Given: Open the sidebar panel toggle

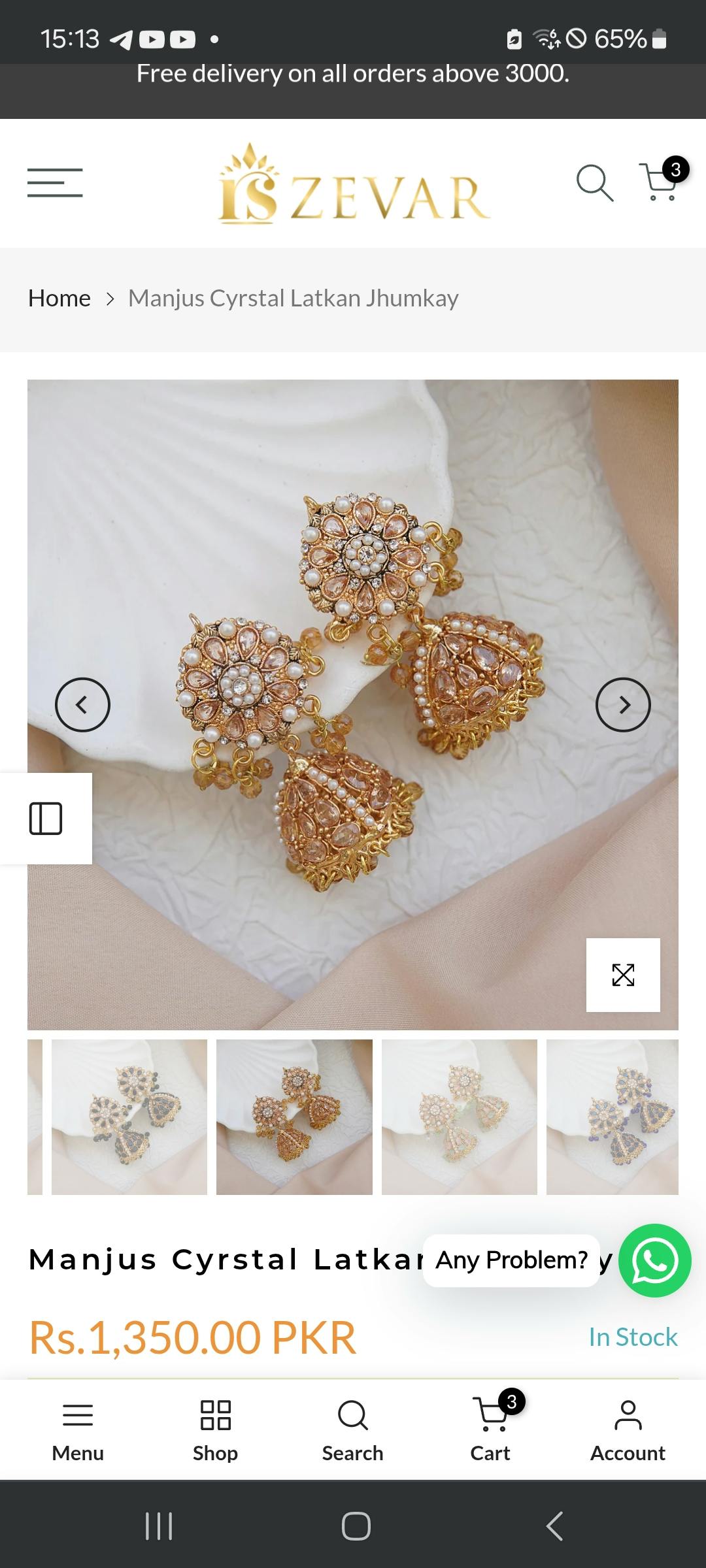Looking at the screenshot, I should click(x=46, y=819).
